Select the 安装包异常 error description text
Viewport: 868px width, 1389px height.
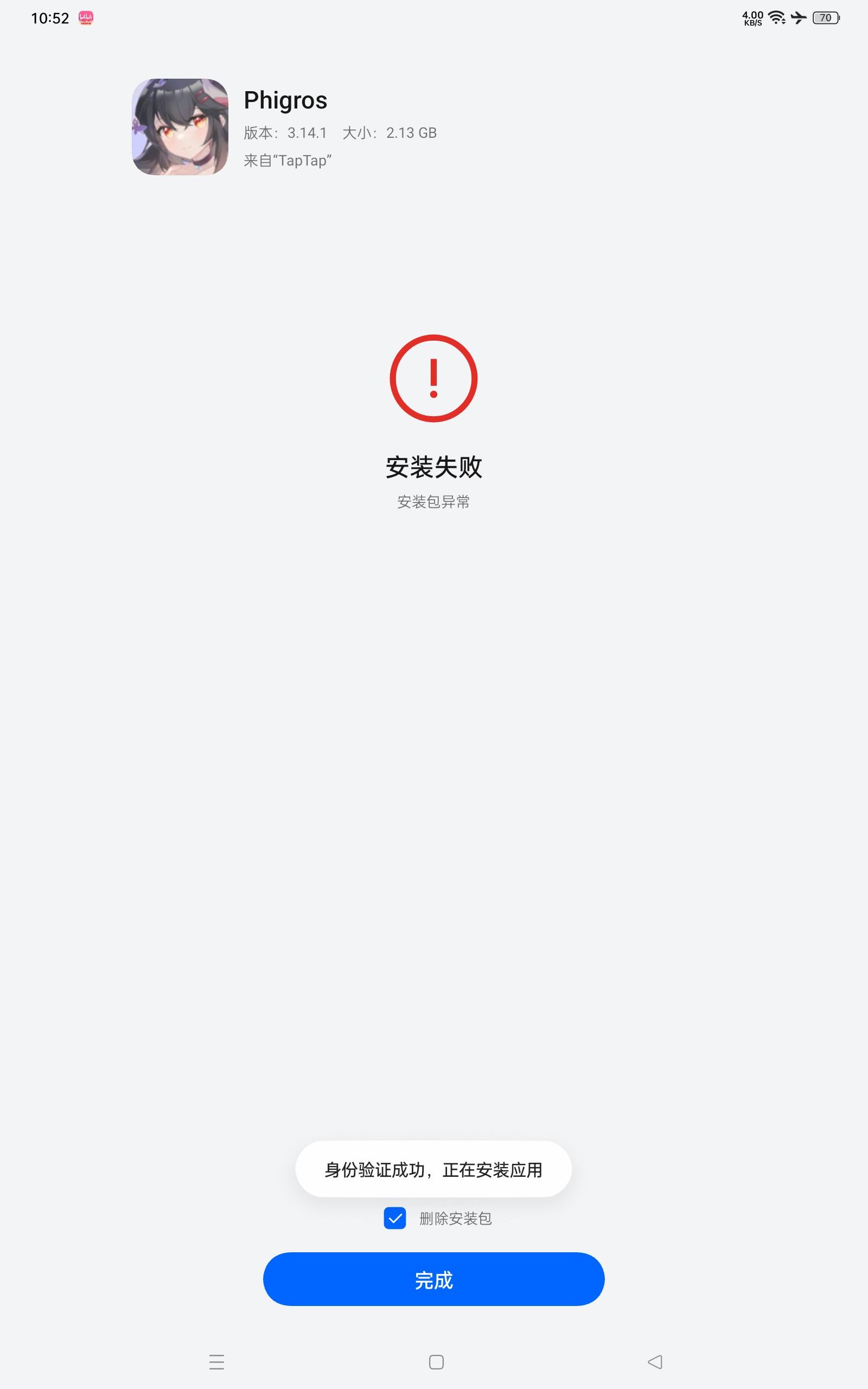click(433, 502)
